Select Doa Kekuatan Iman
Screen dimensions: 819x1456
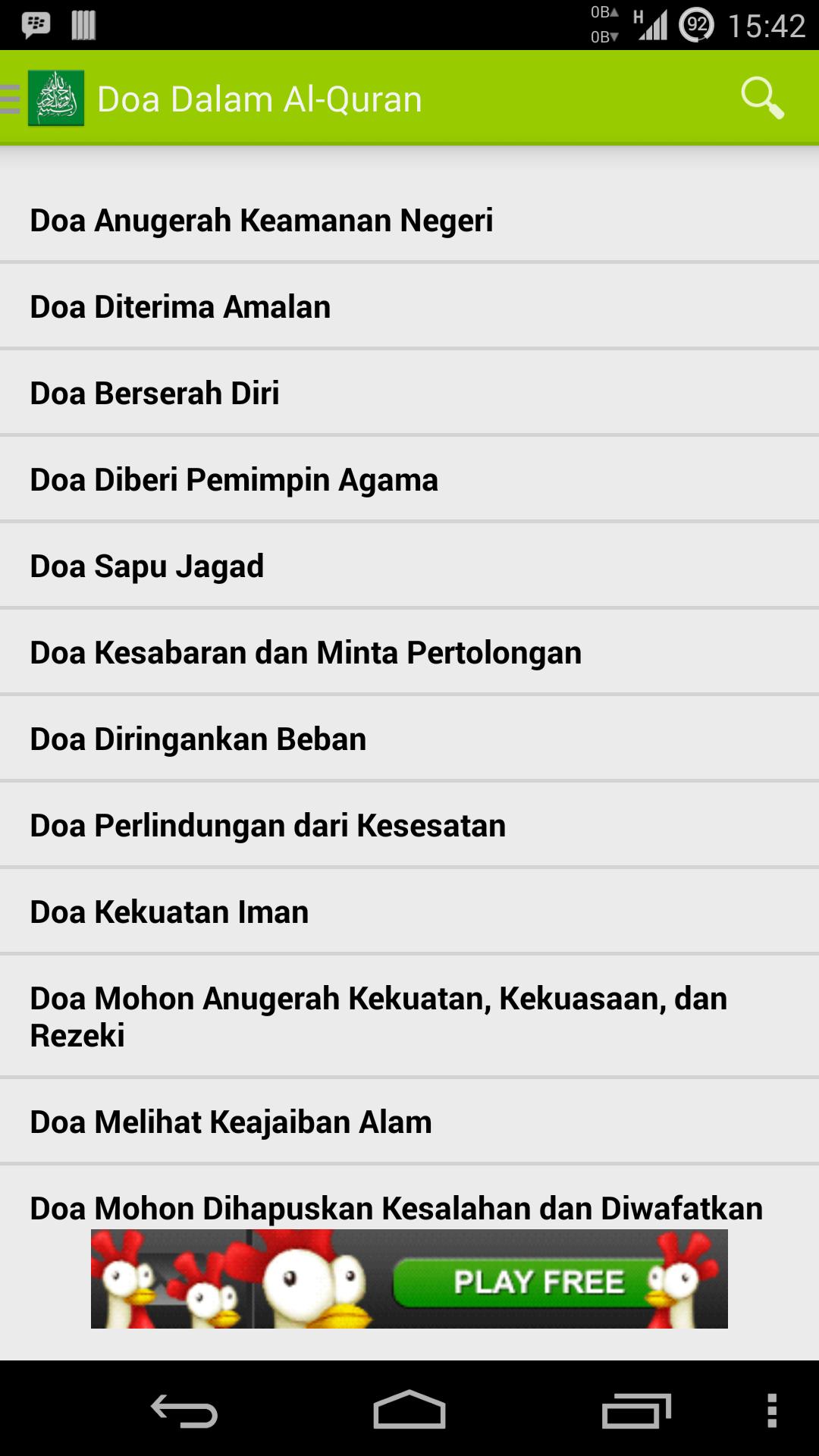tap(168, 910)
